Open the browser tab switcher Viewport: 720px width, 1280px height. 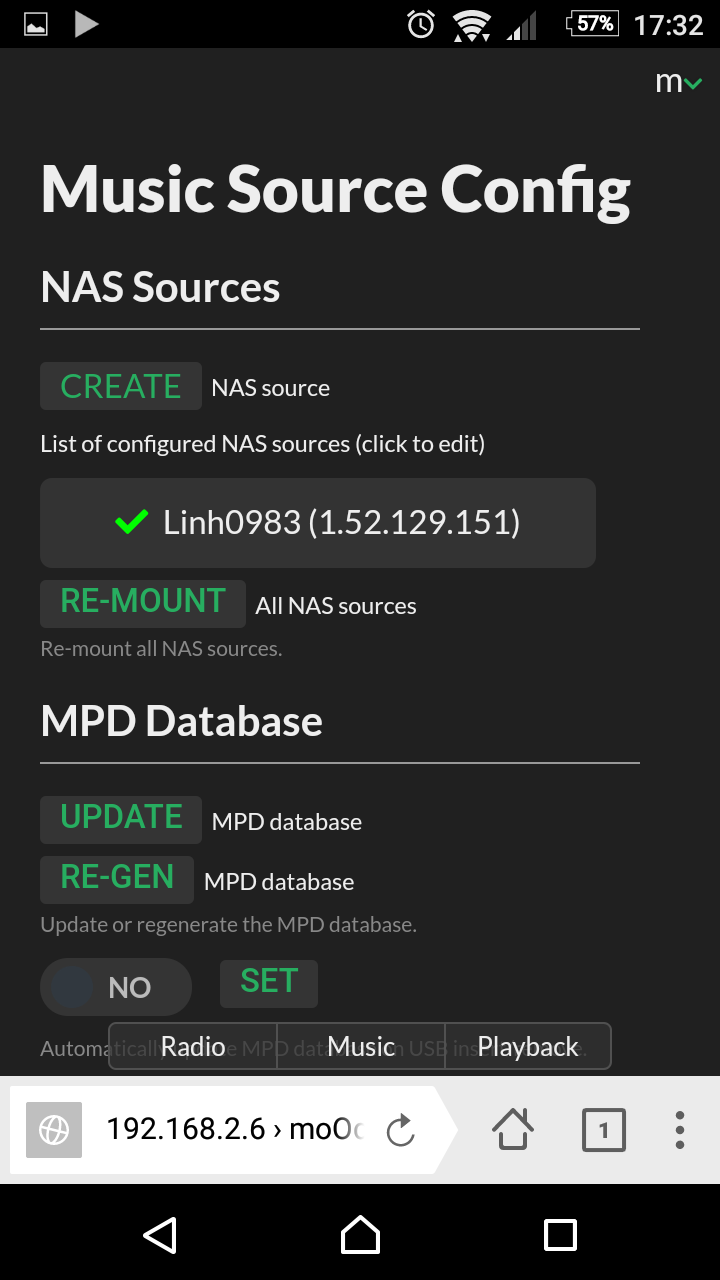603,1130
